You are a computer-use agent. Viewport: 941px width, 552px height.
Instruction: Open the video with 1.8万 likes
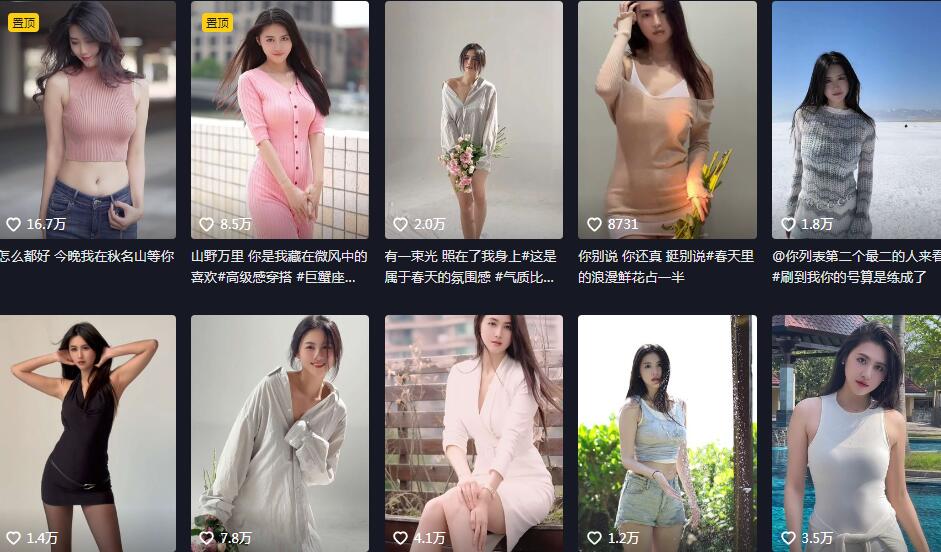[x=856, y=120]
